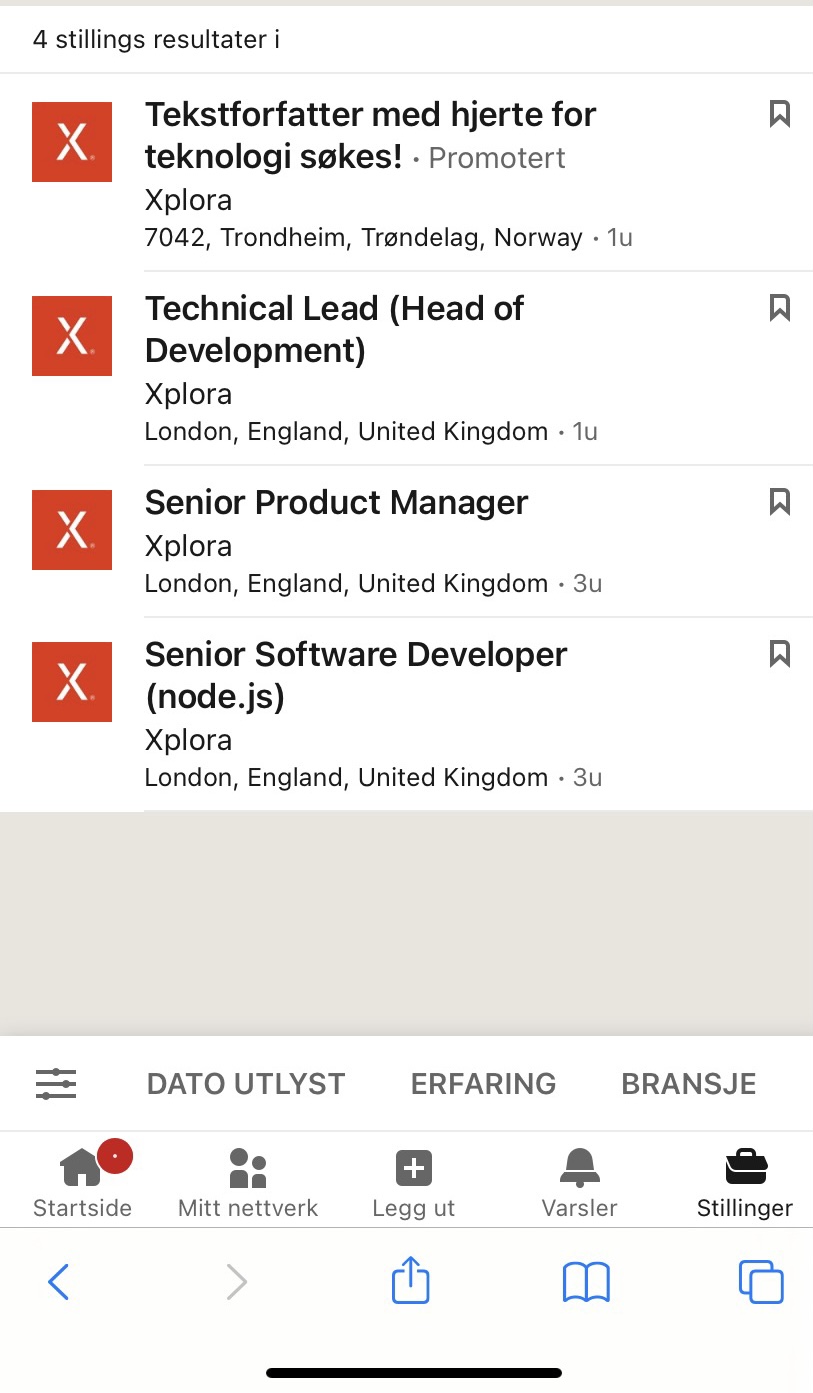
Task: Save the Tekstforfatter job with bookmark icon
Action: [780, 114]
